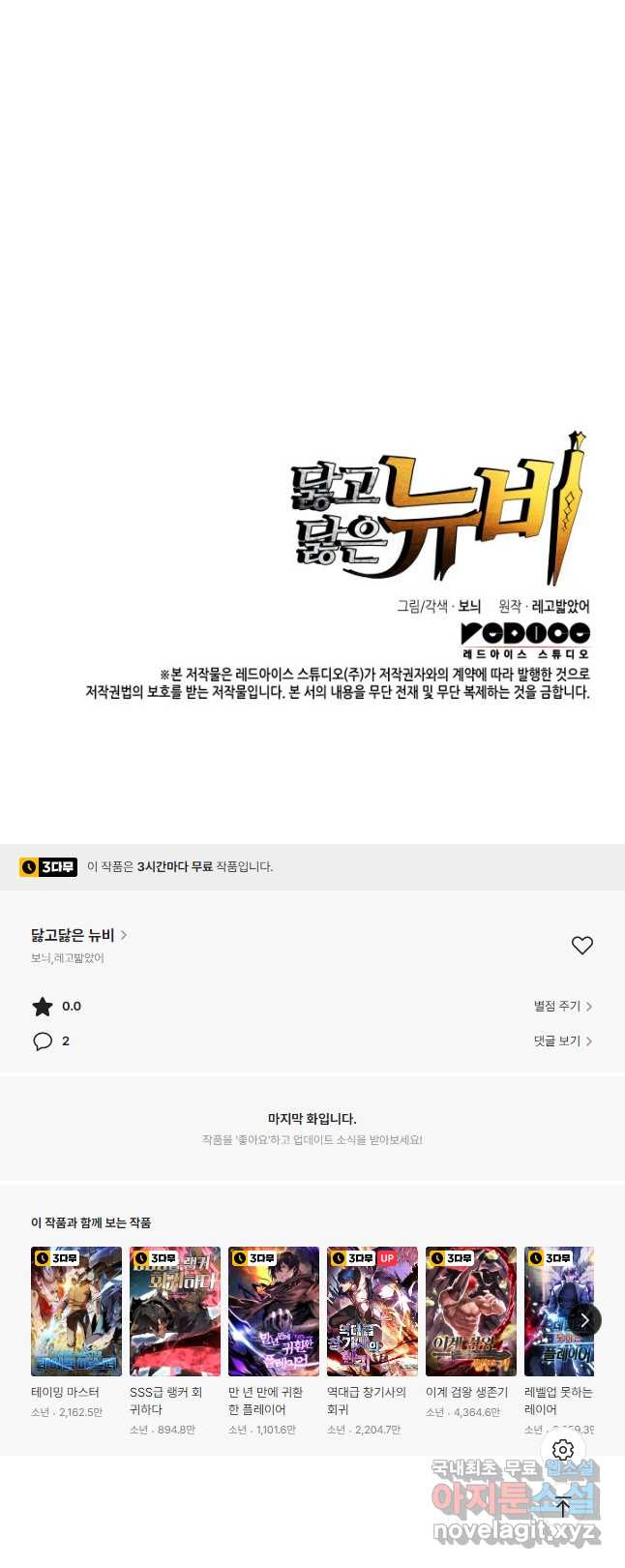This screenshot has height=1568, width=625.
Task: Open the viewer settings gear
Action: click(x=563, y=1450)
